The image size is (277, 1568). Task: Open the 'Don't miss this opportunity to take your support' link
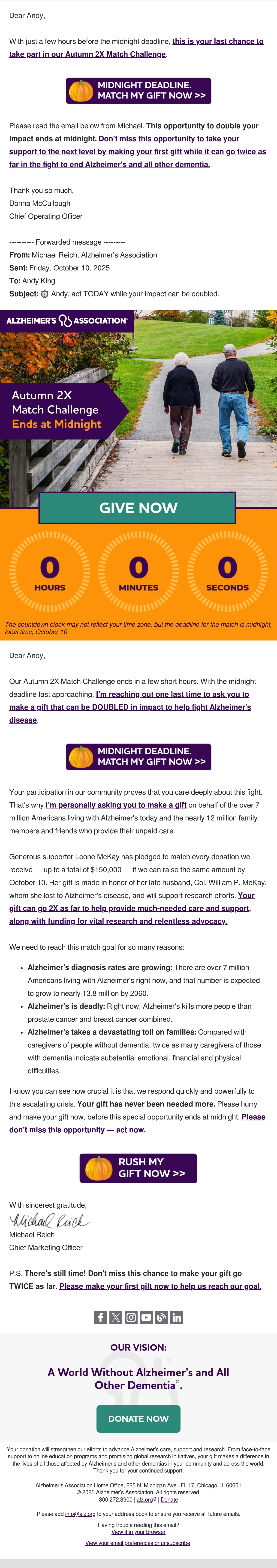(138, 152)
